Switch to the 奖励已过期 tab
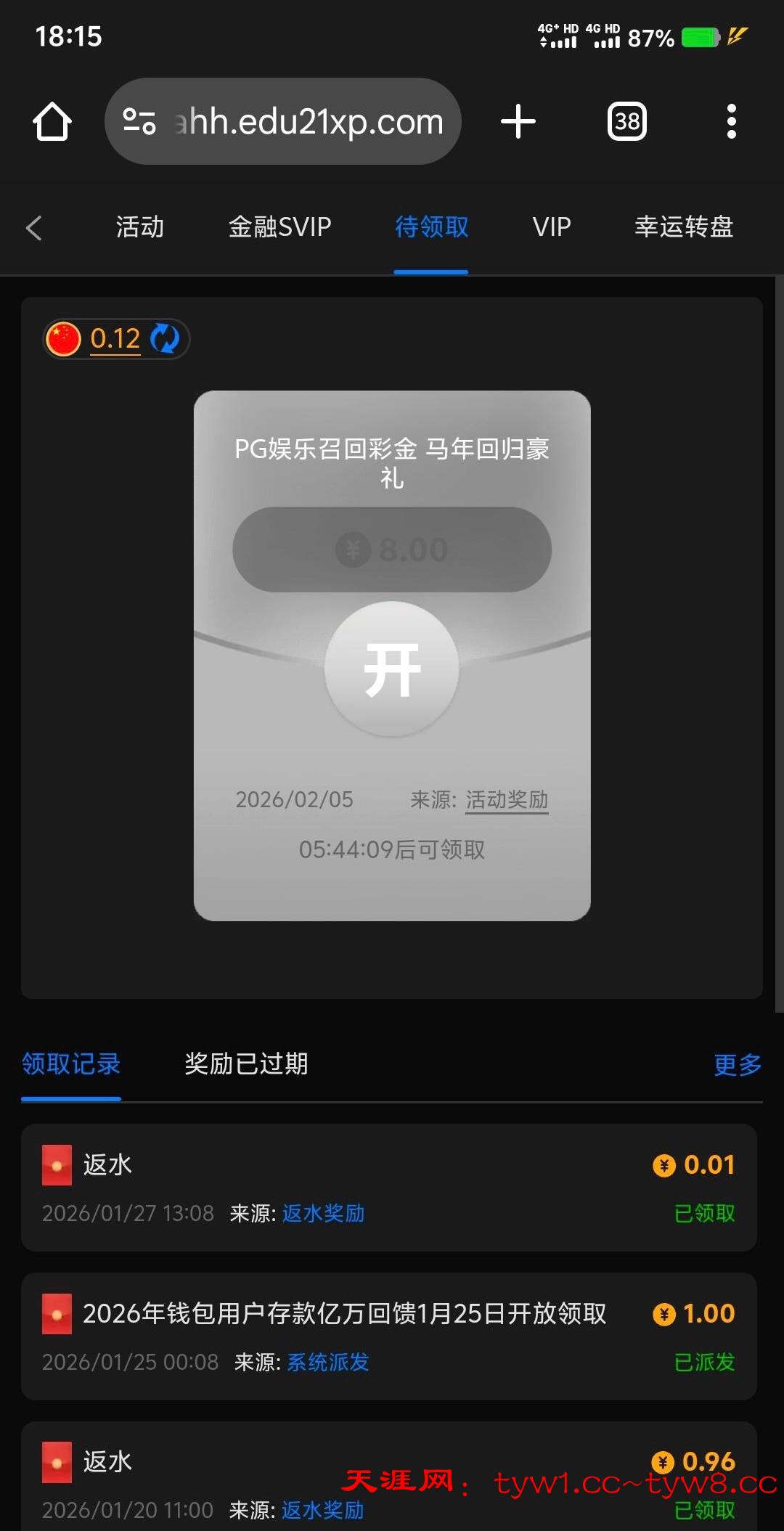Viewport: 784px width, 1531px height. pyautogui.click(x=246, y=1064)
